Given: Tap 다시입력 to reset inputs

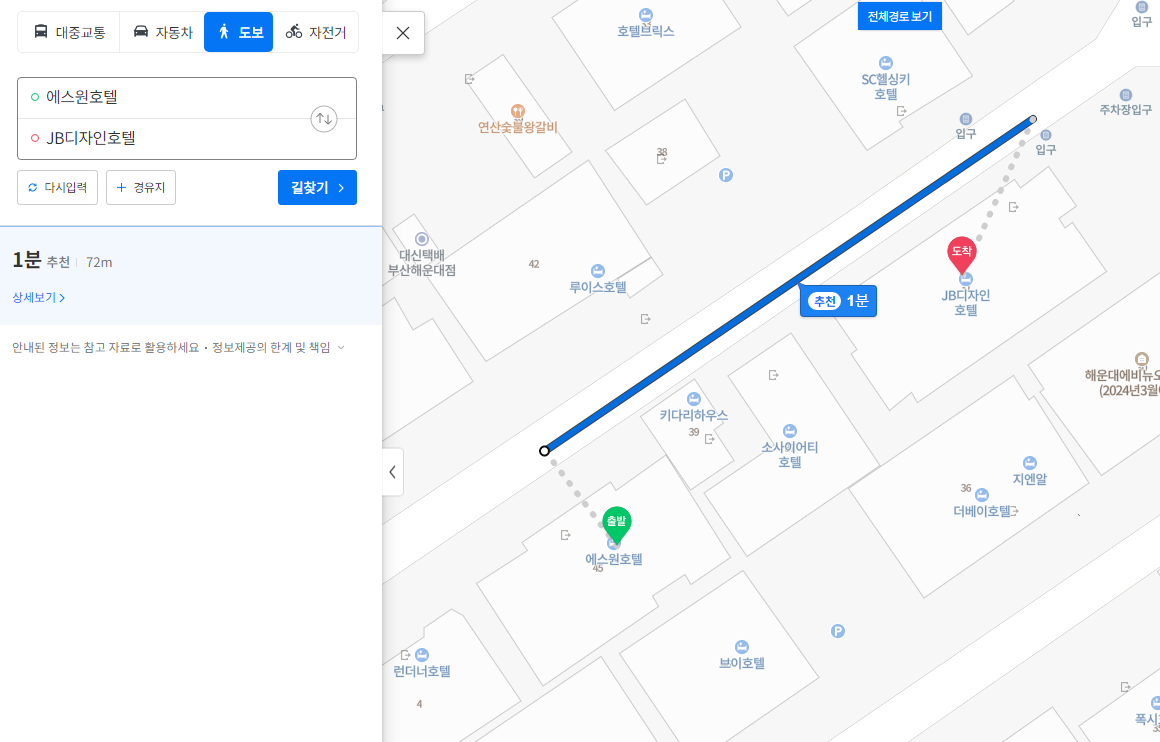Looking at the screenshot, I should tap(58, 187).
